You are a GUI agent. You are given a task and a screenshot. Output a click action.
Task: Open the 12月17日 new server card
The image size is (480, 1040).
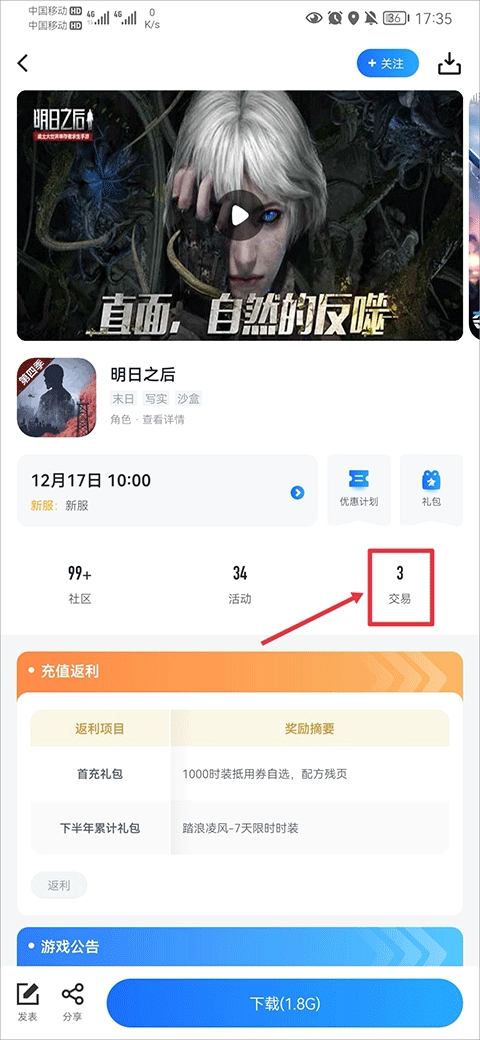tap(167, 491)
